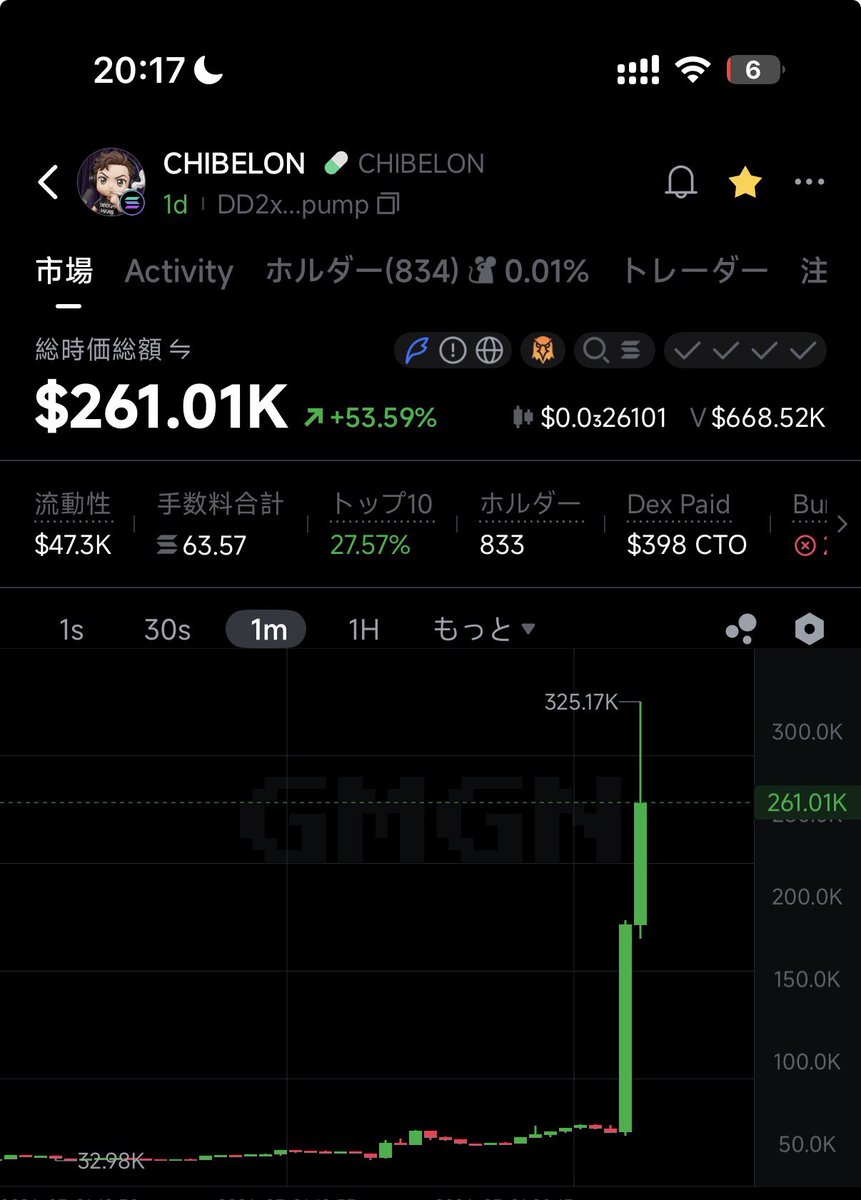This screenshot has height=1200, width=861.
Task: Expand the もっと interval dropdown
Action: (484, 630)
